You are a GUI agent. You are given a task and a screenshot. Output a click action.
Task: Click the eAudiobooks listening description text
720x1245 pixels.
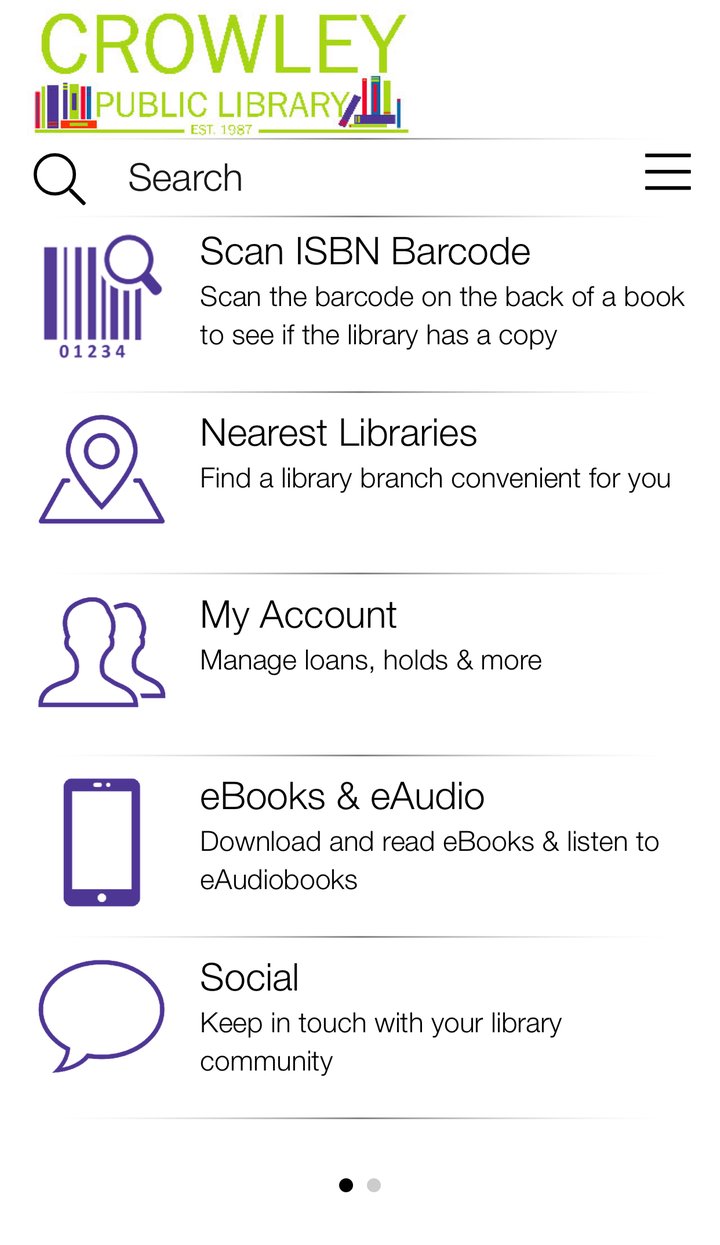click(x=430, y=860)
